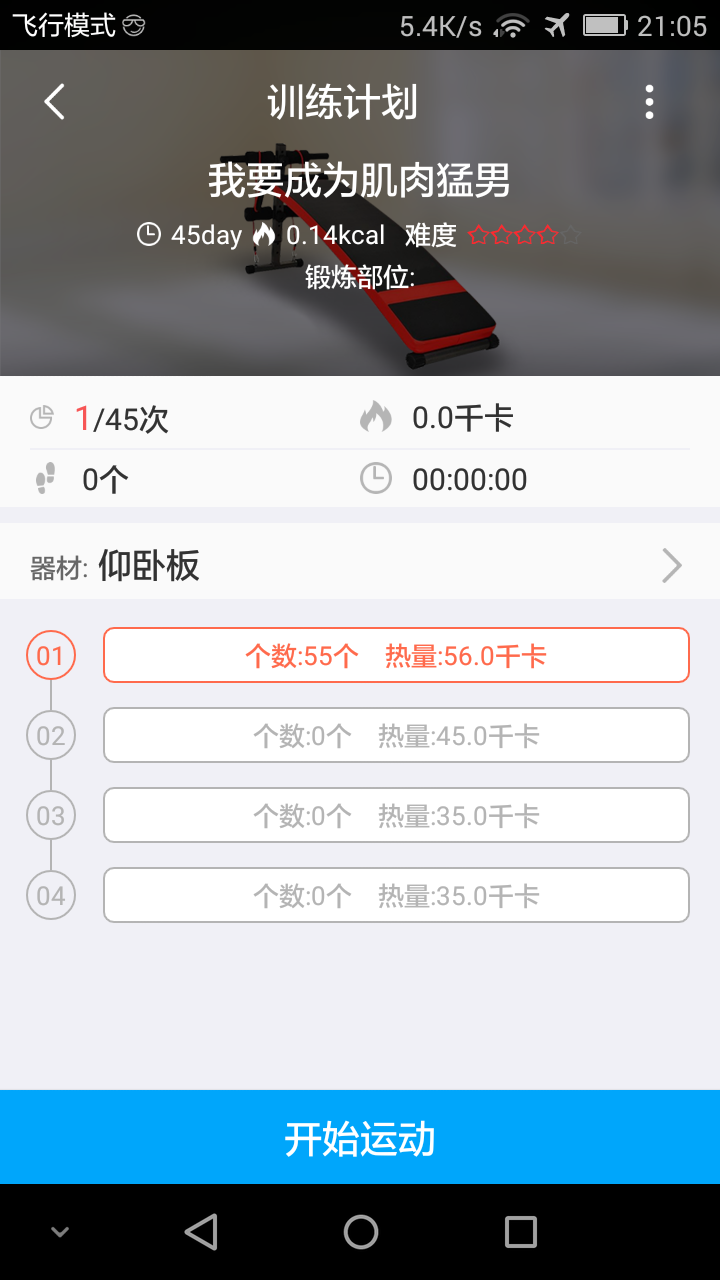Expand the 器材 仰卧板 equipment row

(x=360, y=565)
